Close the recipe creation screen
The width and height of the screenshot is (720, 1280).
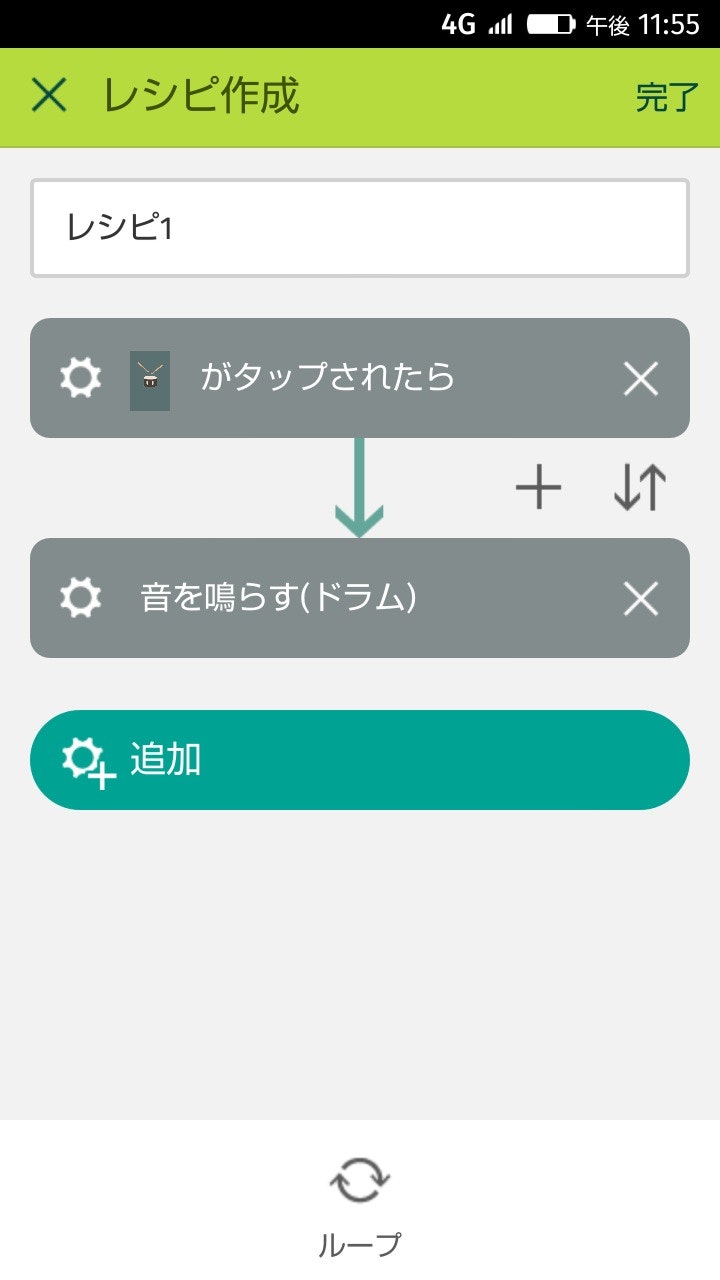[x=49, y=96]
